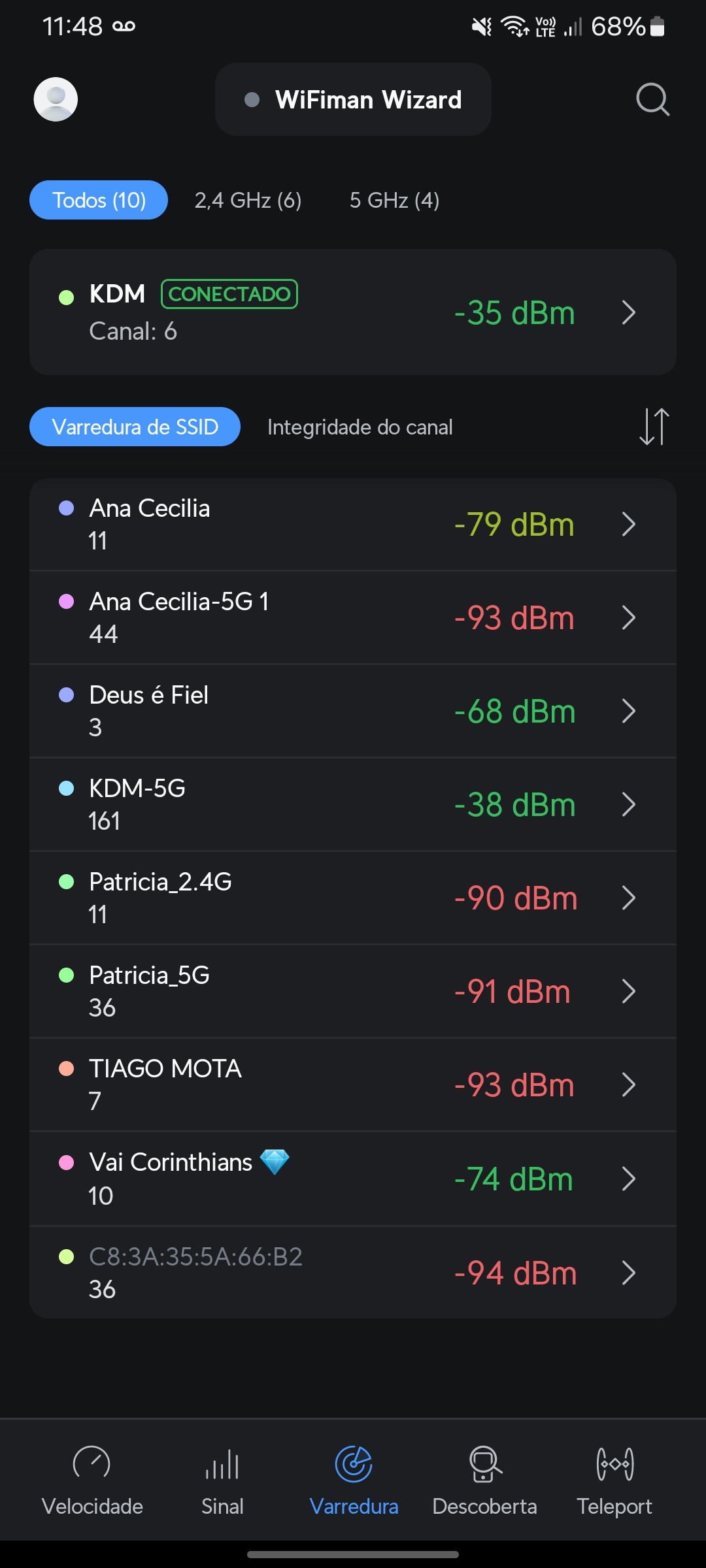View Deus é Fiel network details
The image size is (706, 1568).
(353, 711)
